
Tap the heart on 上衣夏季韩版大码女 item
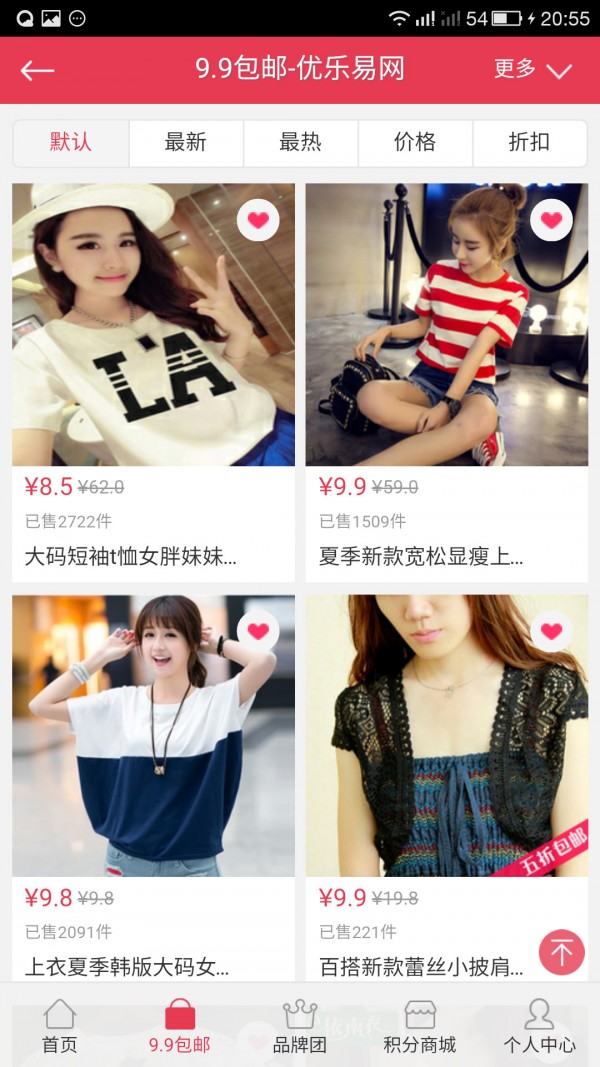pyautogui.click(x=258, y=631)
